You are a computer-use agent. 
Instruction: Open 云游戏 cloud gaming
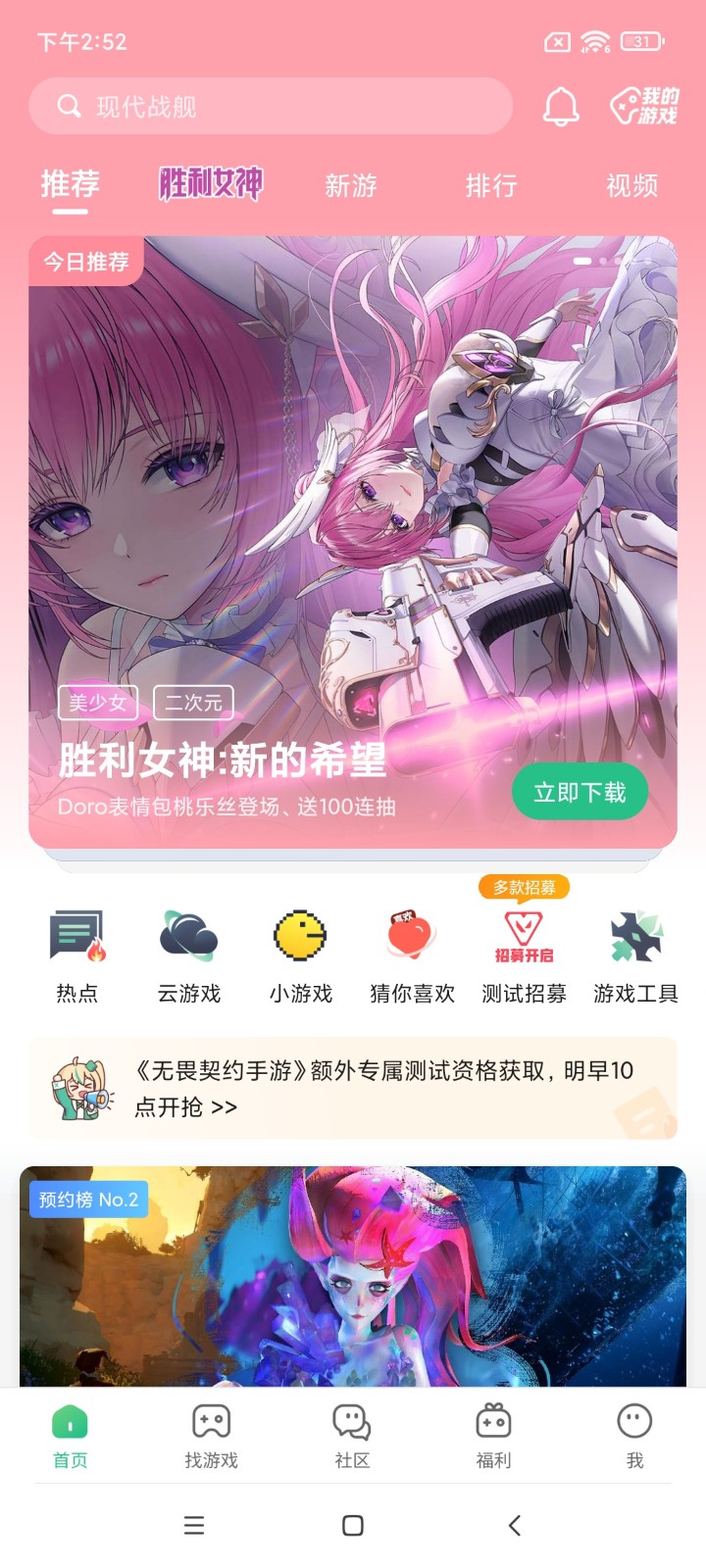188,956
